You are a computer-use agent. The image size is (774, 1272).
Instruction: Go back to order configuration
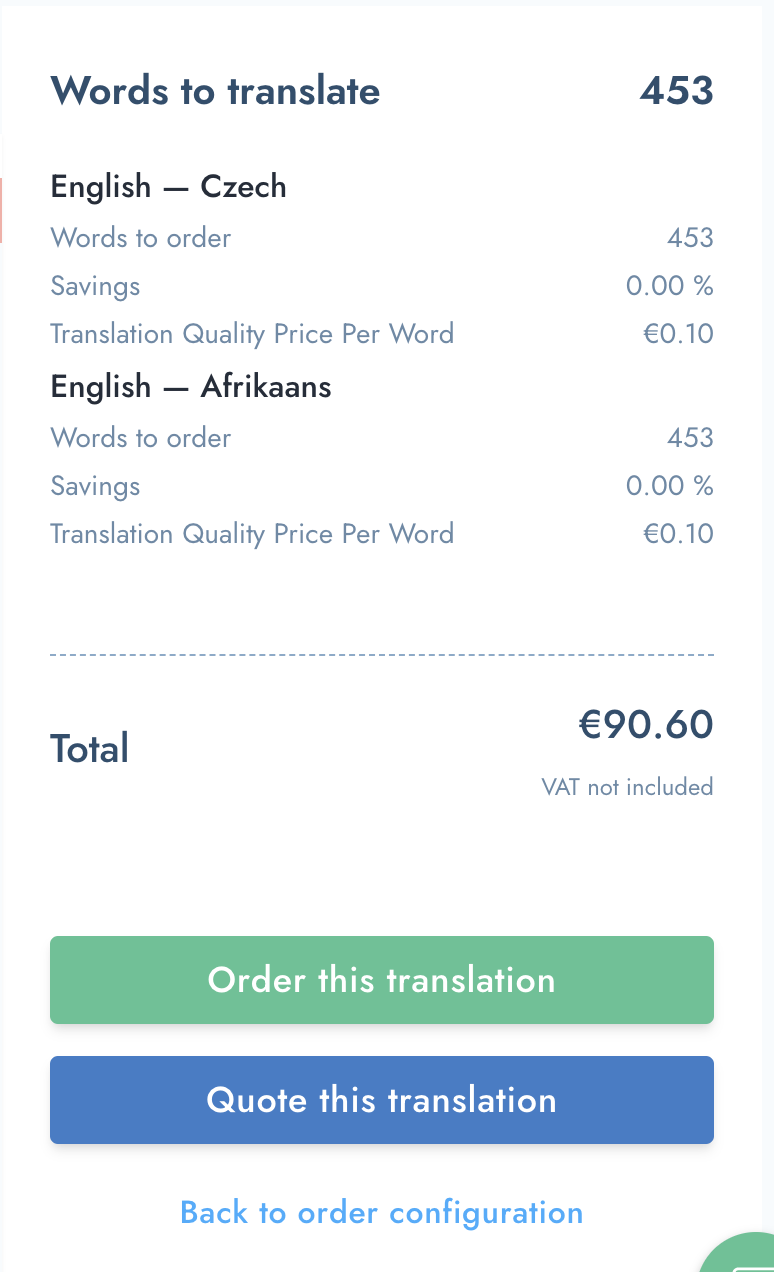(x=382, y=1213)
